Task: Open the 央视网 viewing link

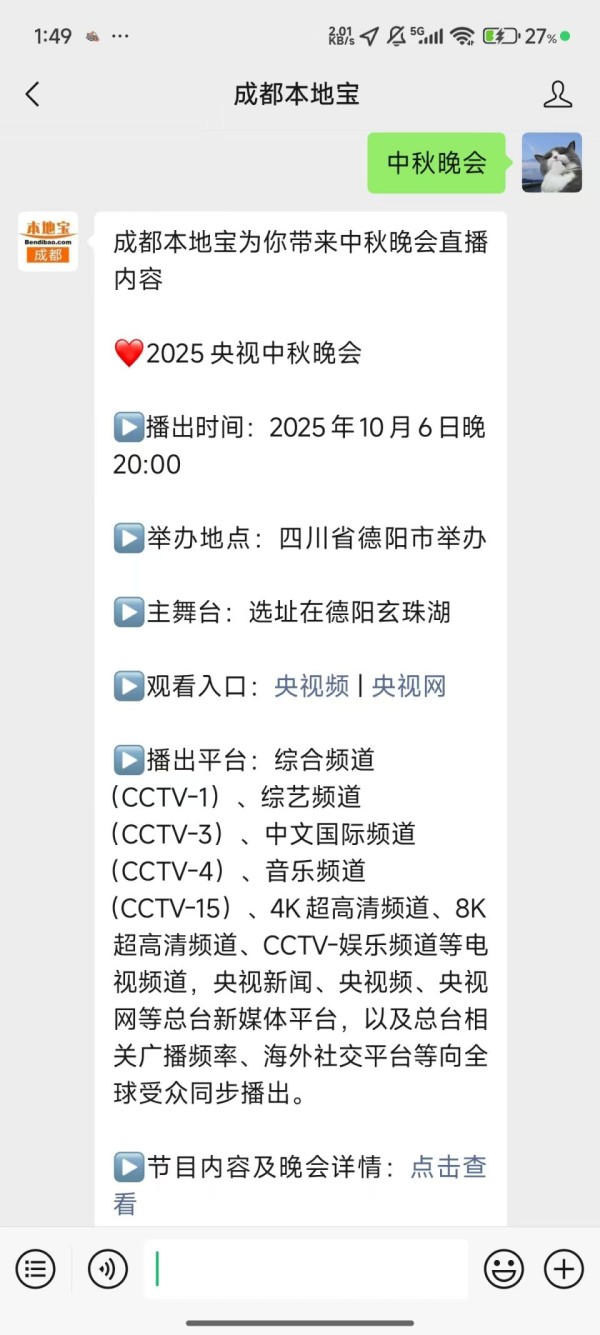Action: pyautogui.click(x=409, y=686)
